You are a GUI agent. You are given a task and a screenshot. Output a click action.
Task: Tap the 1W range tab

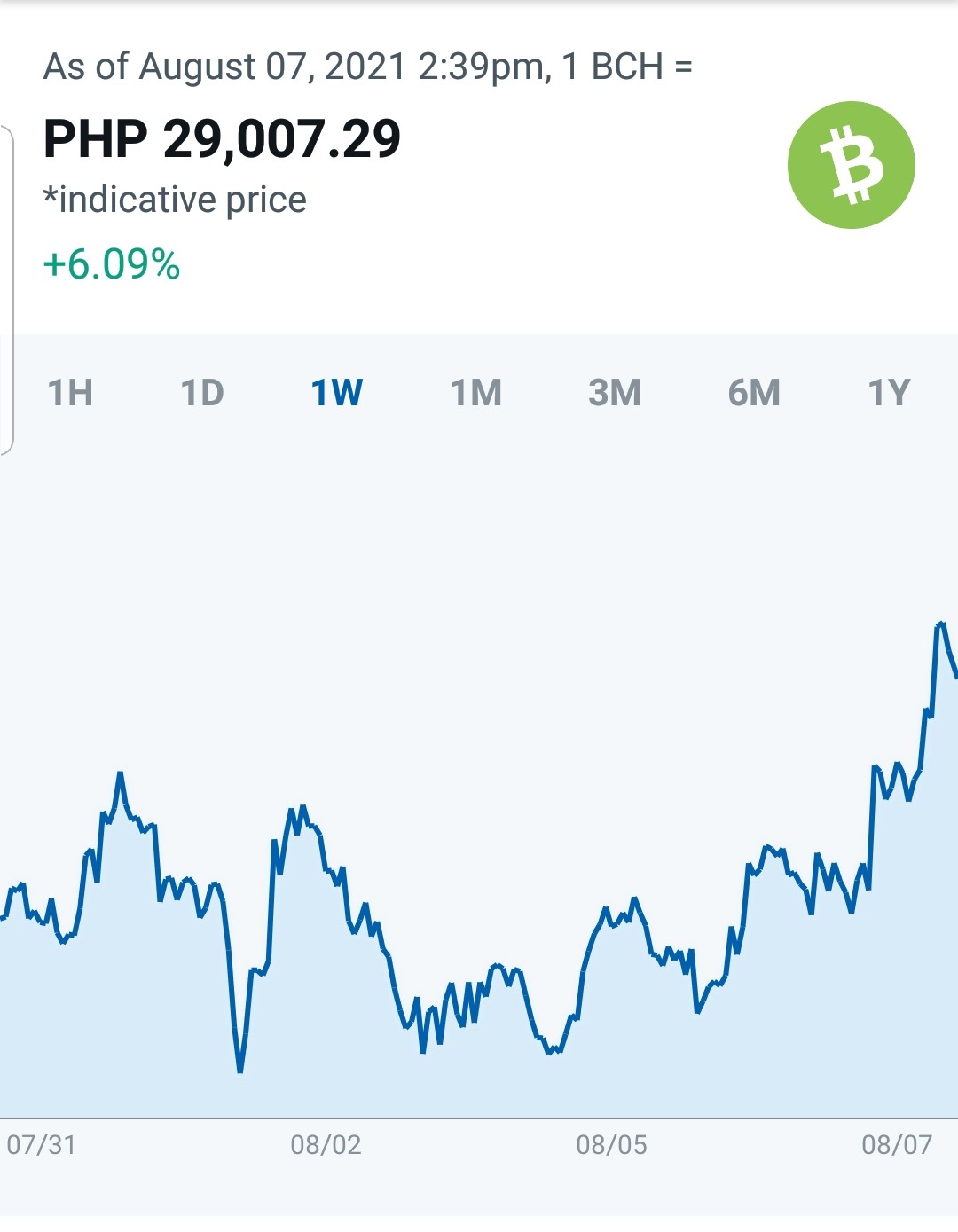(337, 393)
